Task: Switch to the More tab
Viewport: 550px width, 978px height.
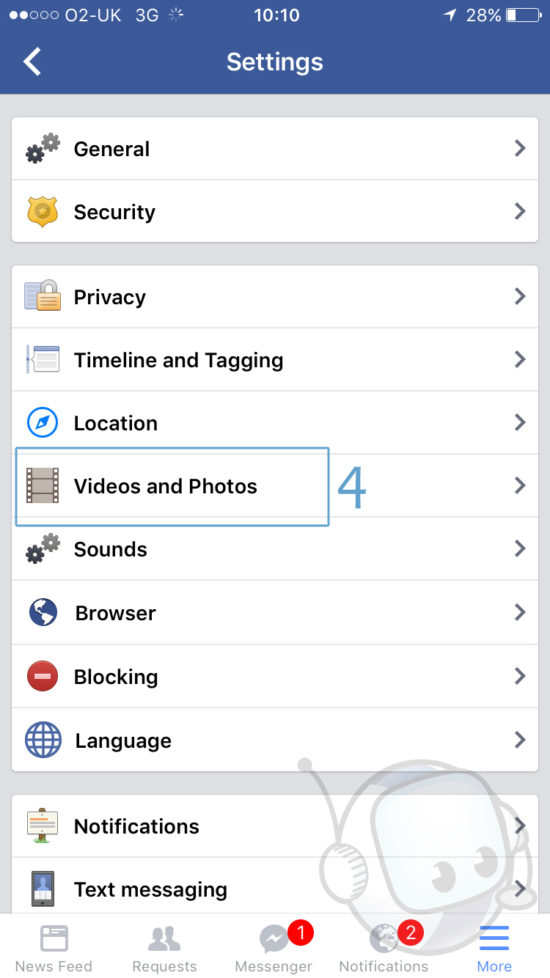Action: tap(494, 948)
